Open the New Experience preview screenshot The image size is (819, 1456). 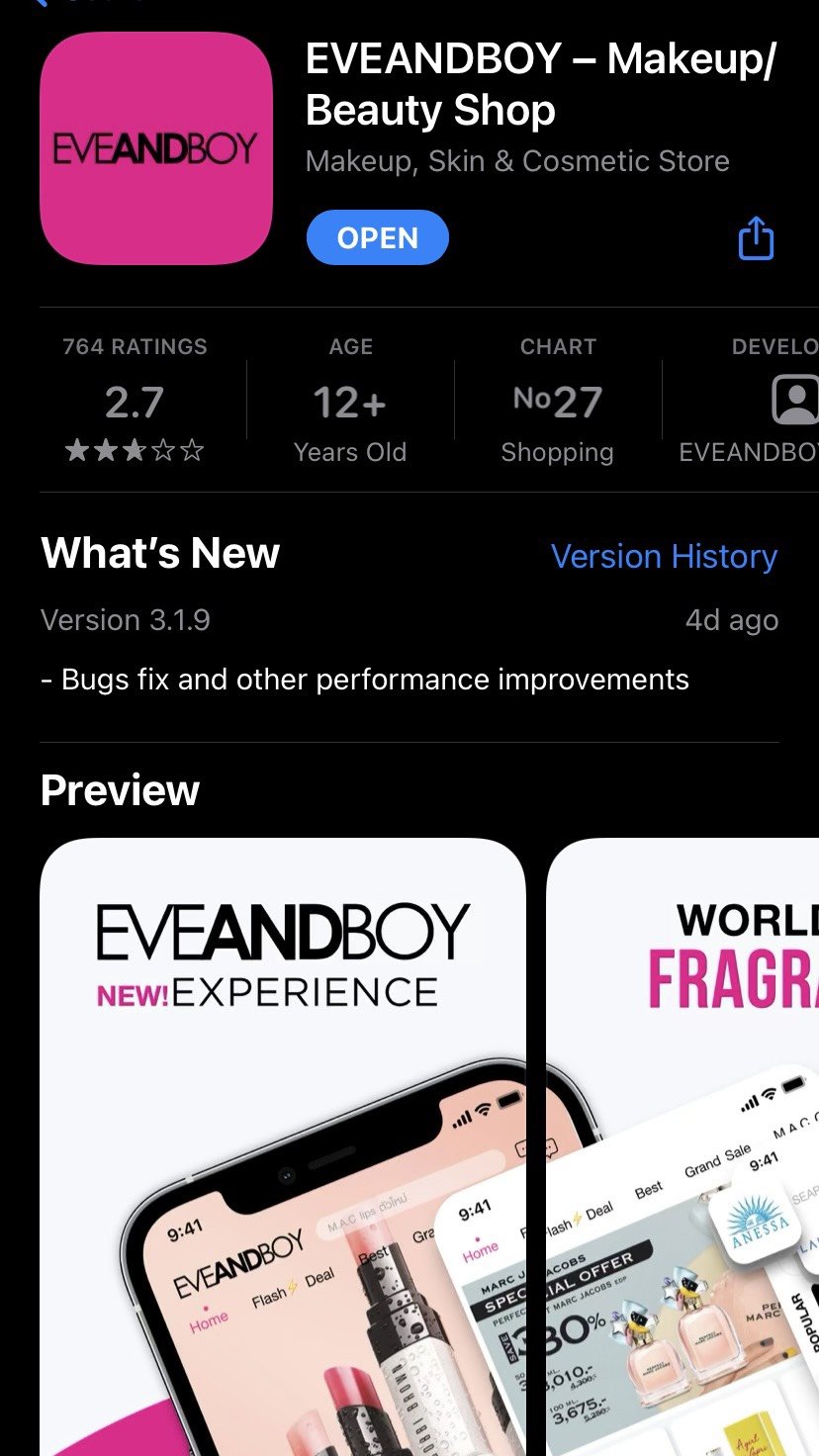pos(282,1137)
